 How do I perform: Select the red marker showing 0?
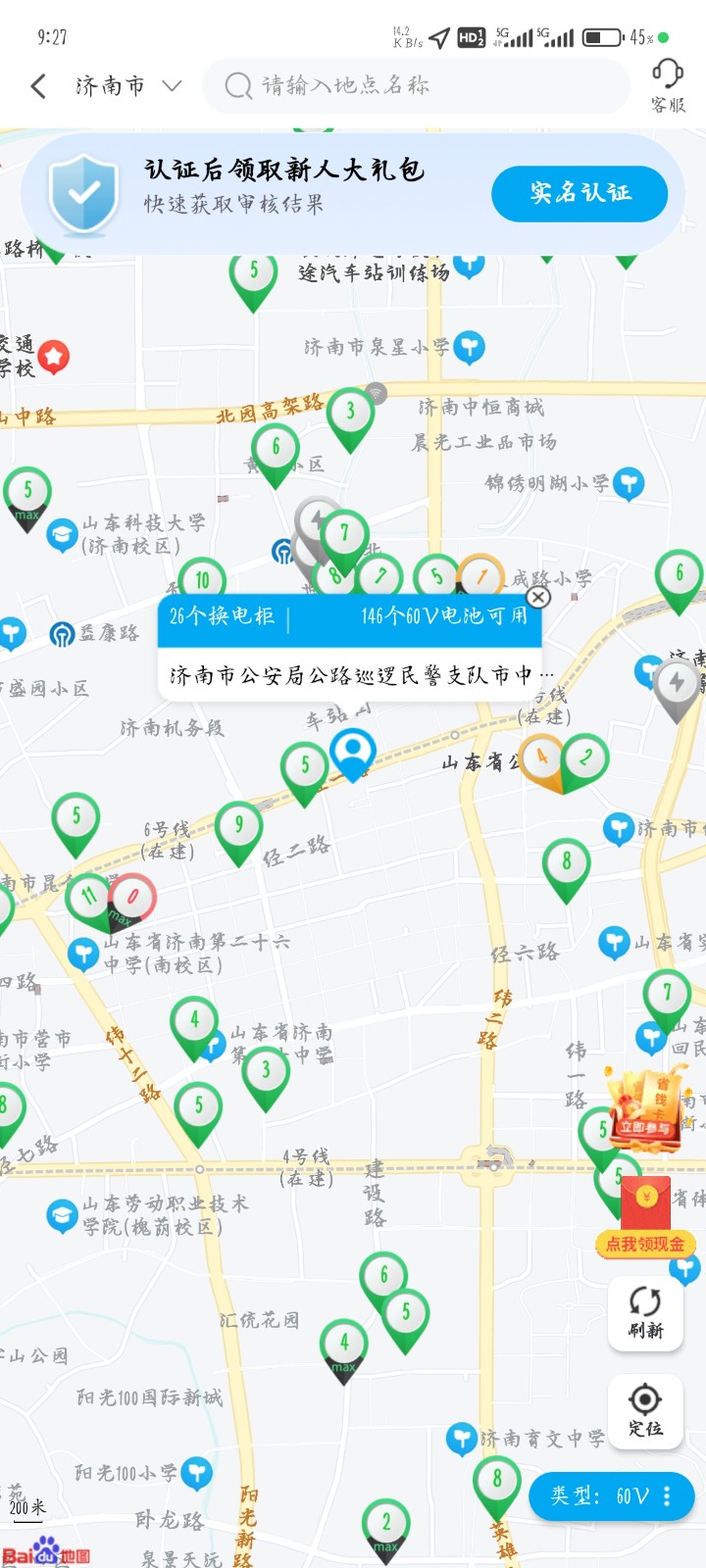[133, 897]
